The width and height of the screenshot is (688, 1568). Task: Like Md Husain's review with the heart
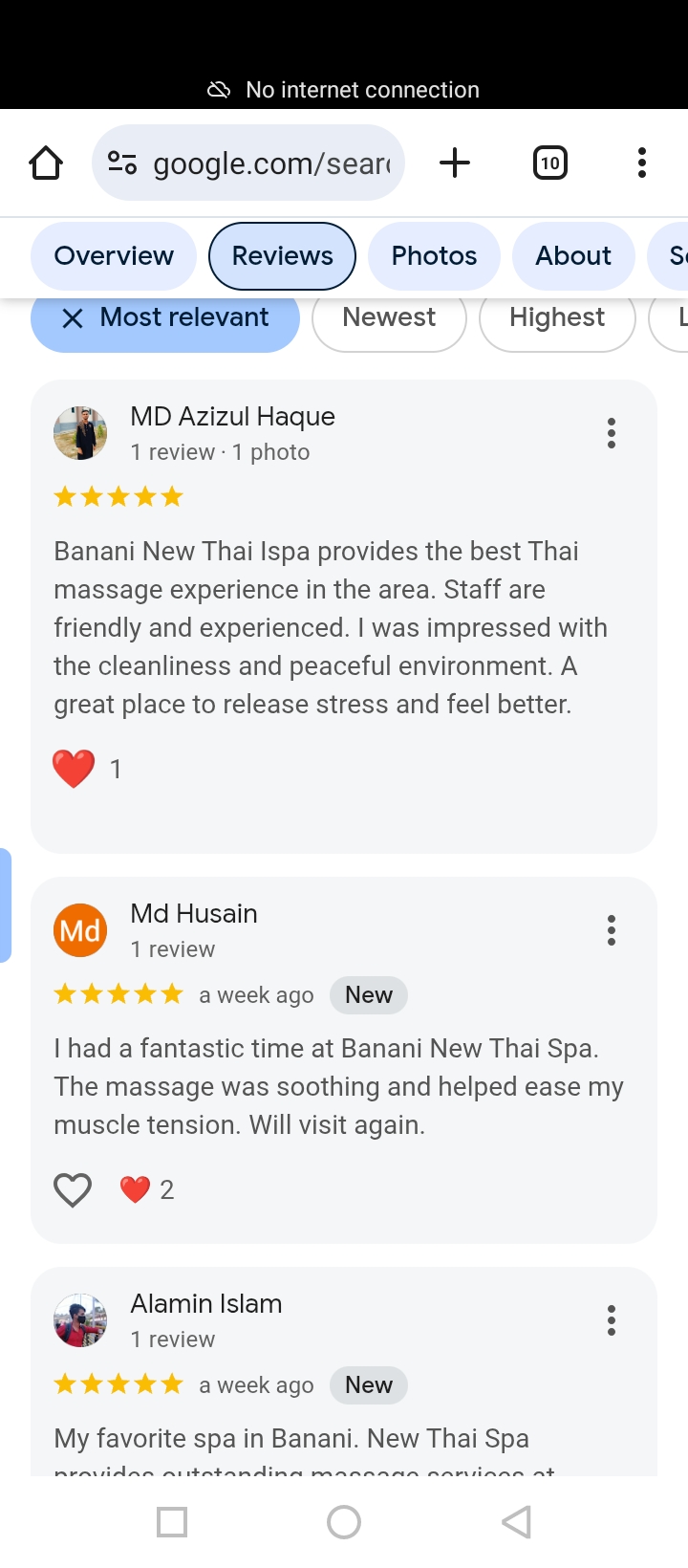73,1190
